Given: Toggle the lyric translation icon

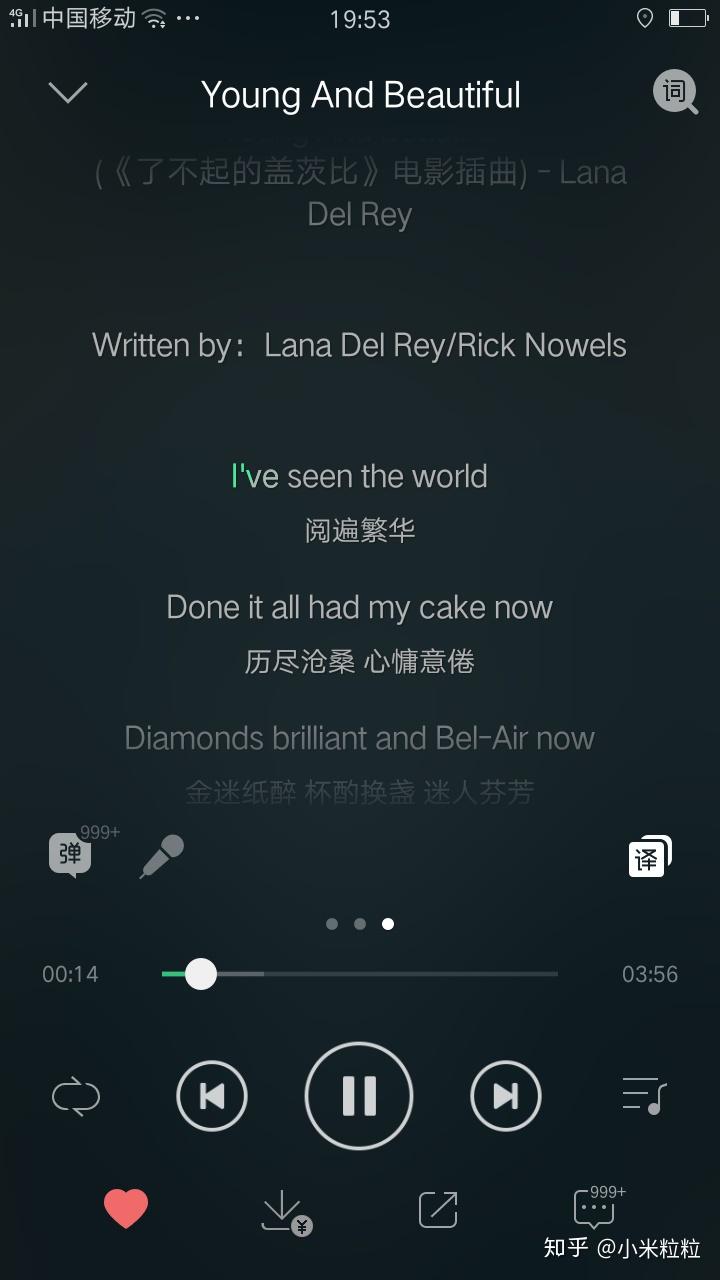Looking at the screenshot, I should click(x=649, y=856).
